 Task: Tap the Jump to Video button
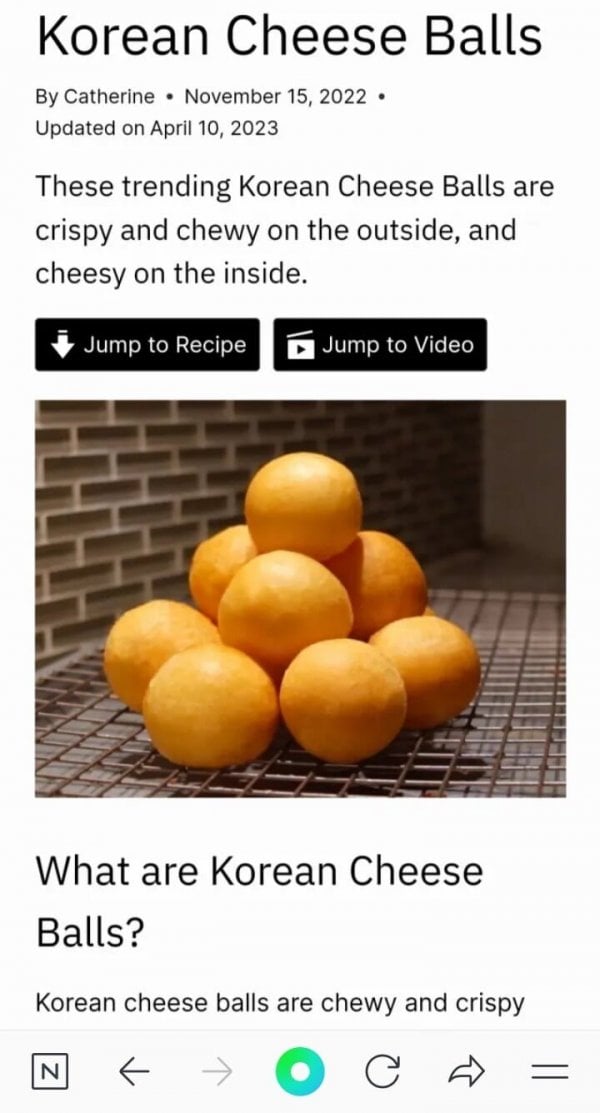tap(380, 345)
